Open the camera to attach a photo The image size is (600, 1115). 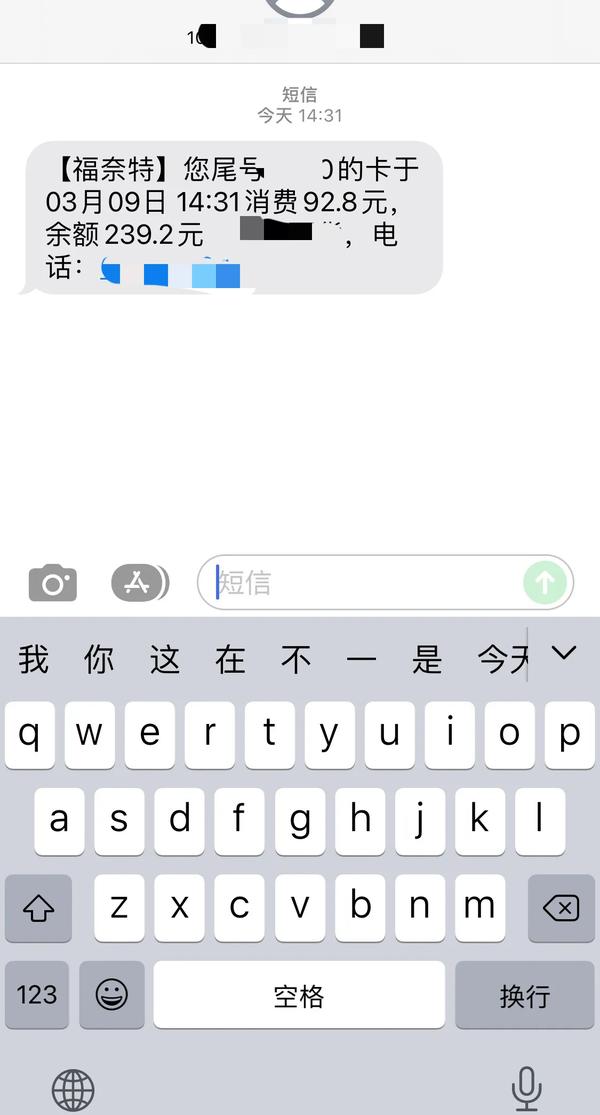(52, 582)
